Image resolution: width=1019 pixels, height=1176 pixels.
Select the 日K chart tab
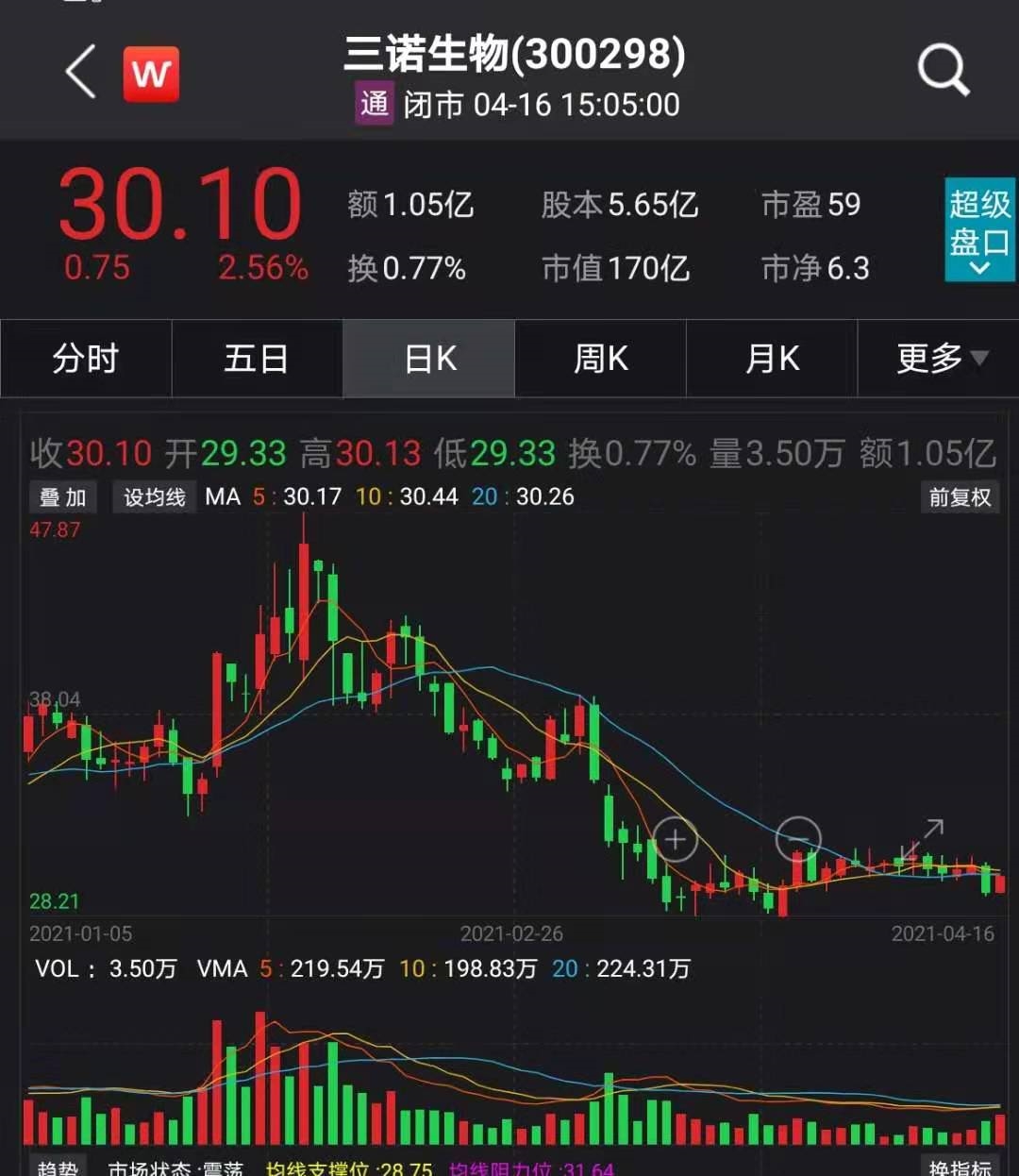pos(429,359)
